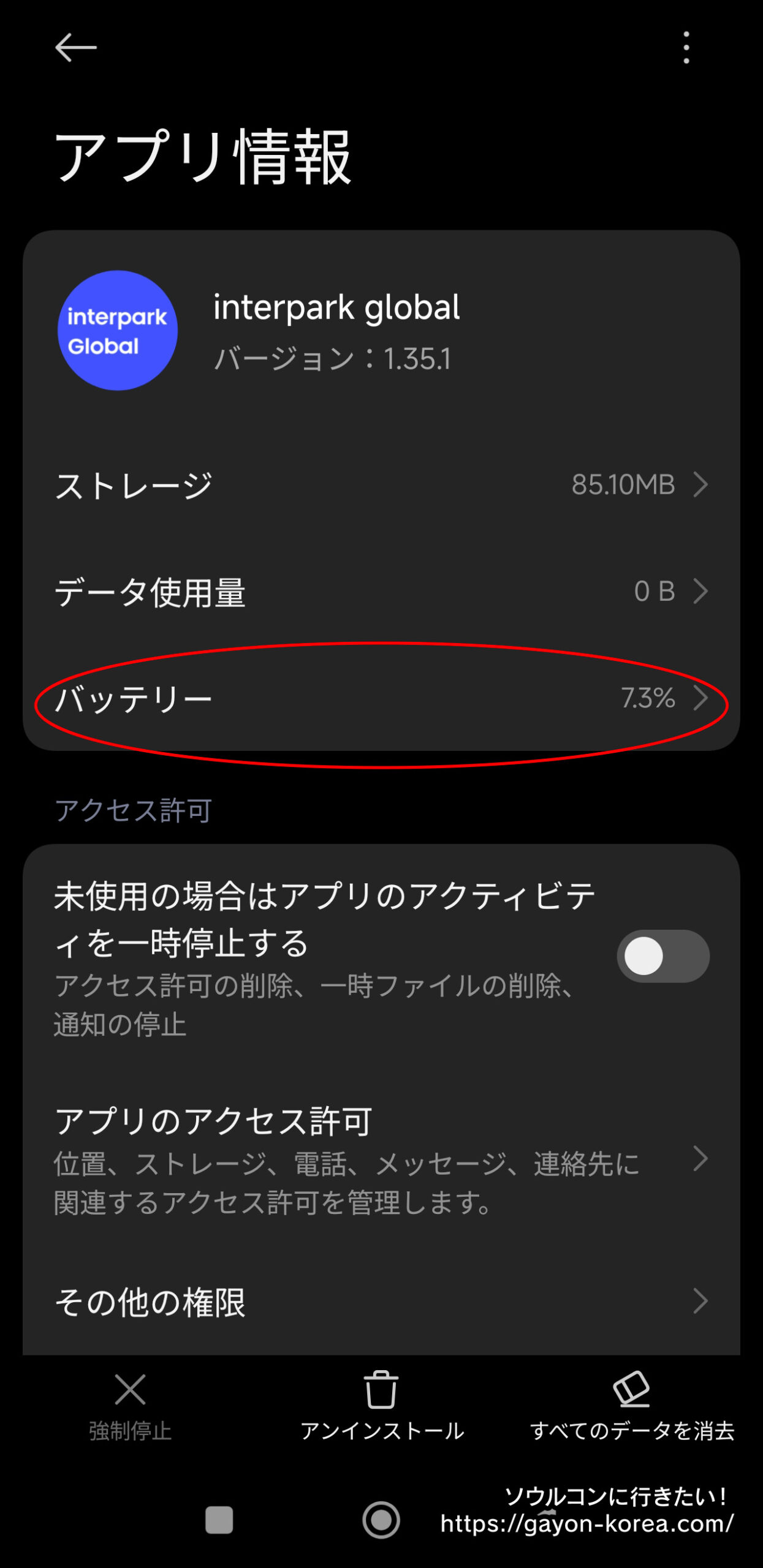
Task: Expand the ストレージ storage details row
Action: [x=381, y=484]
